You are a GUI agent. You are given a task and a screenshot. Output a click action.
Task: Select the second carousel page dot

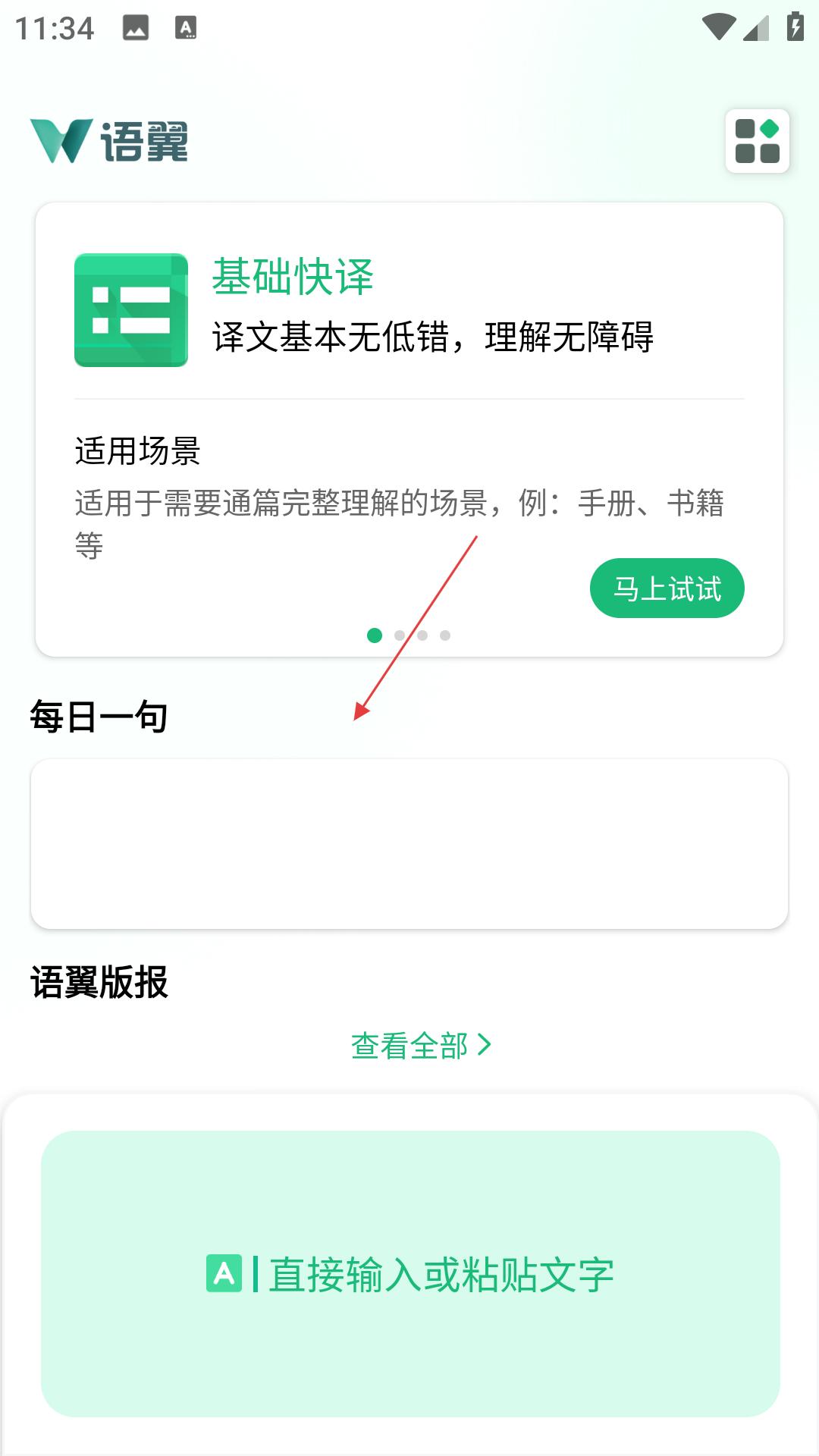tap(400, 635)
